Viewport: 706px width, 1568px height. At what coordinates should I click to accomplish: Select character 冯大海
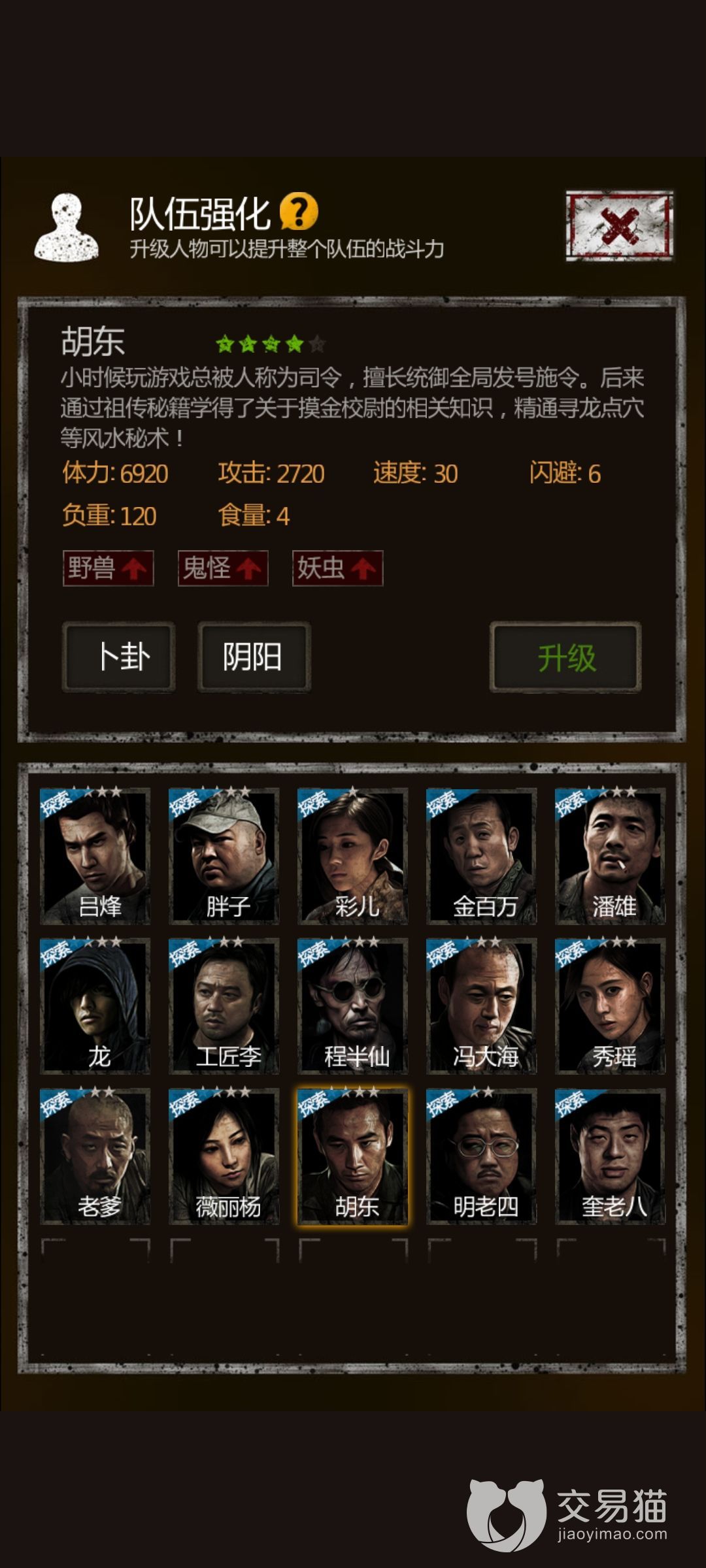pos(482,1006)
